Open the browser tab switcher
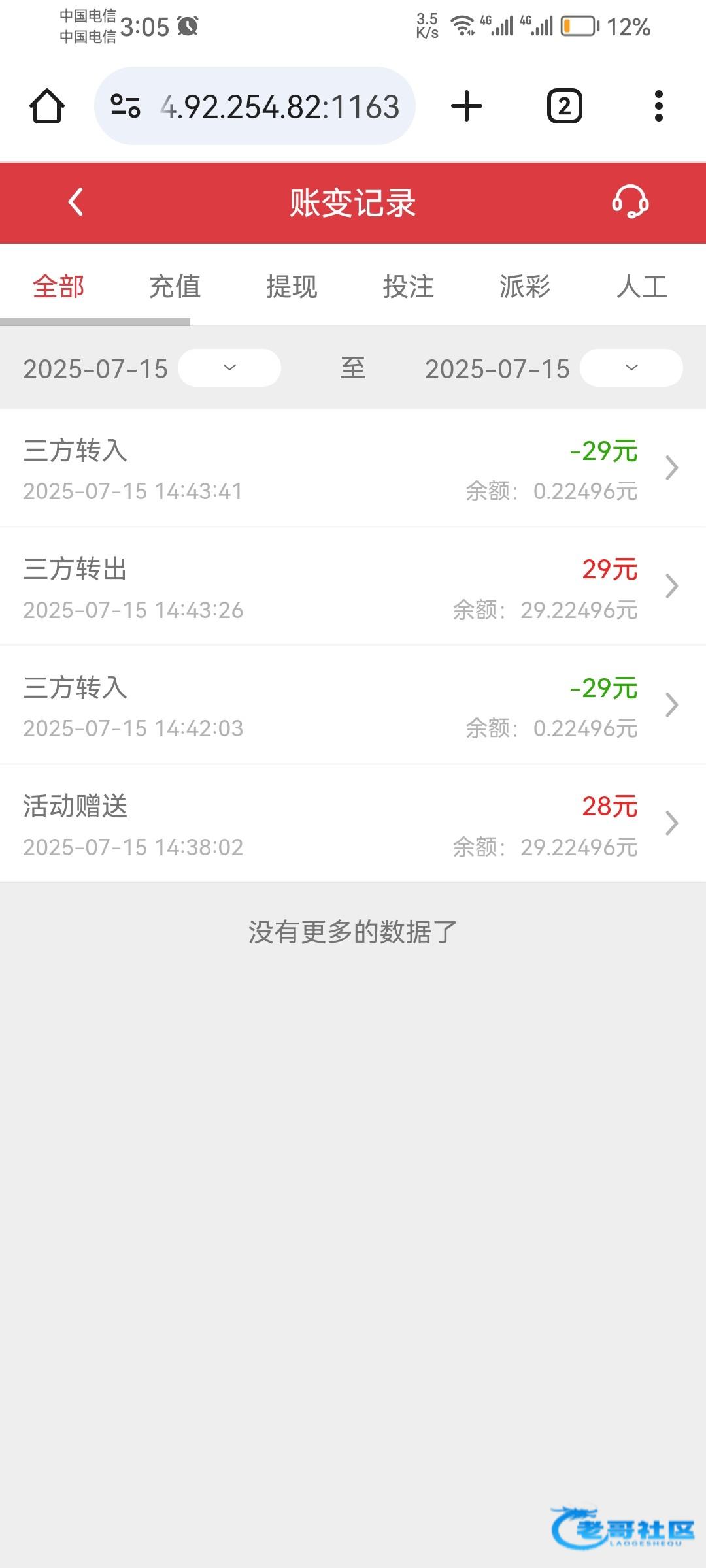The width and height of the screenshot is (706, 1568). tap(564, 106)
